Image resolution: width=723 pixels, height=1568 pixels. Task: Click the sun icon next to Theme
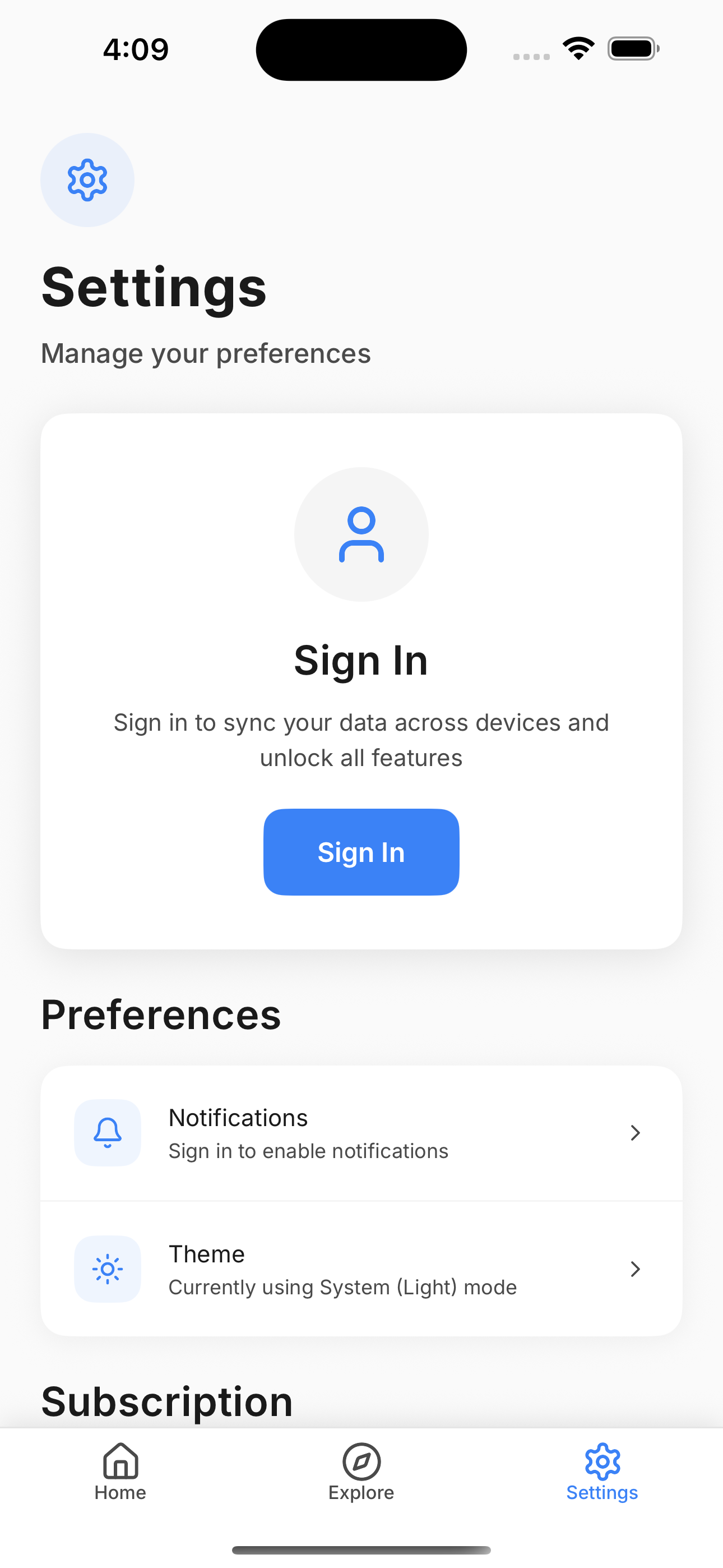(x=107, y=1270)
